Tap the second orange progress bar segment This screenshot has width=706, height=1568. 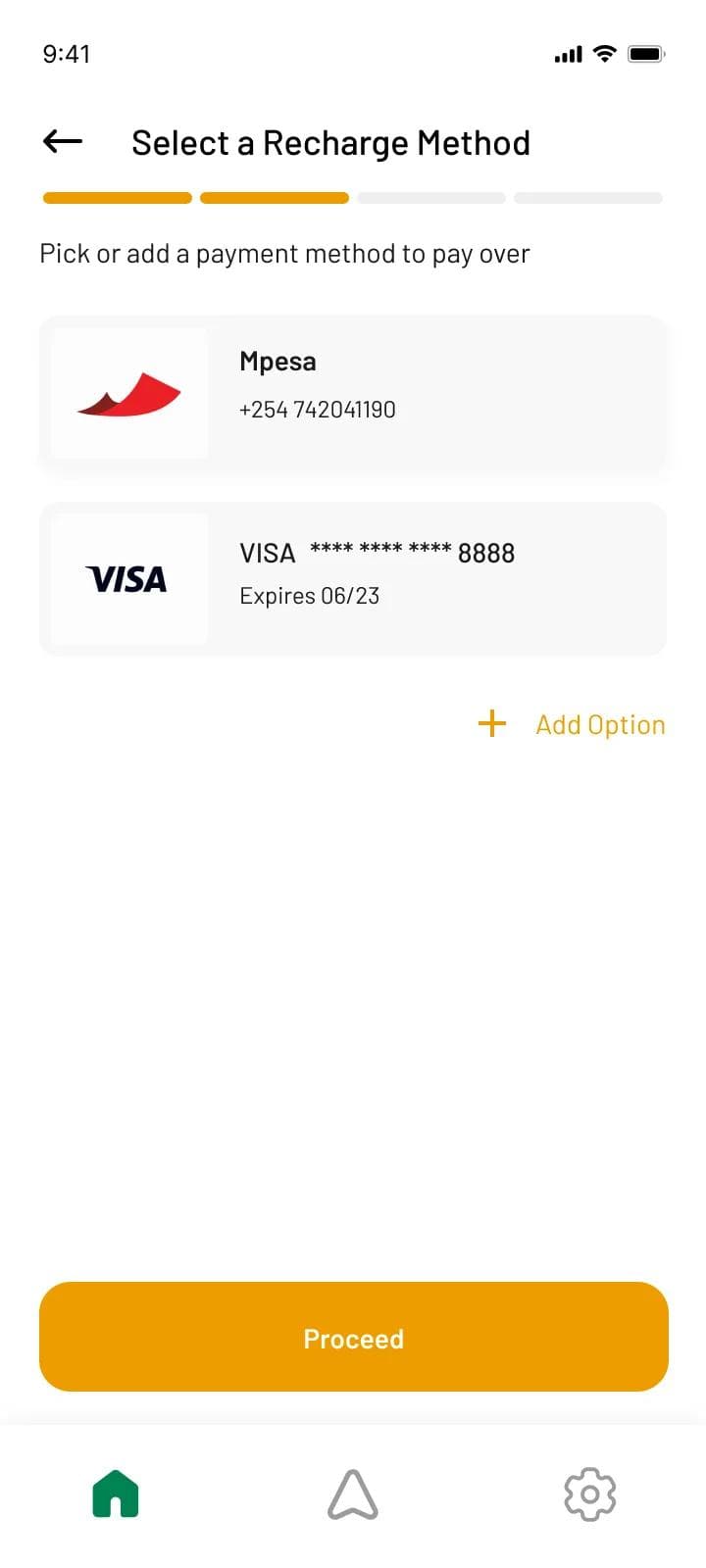274,197
